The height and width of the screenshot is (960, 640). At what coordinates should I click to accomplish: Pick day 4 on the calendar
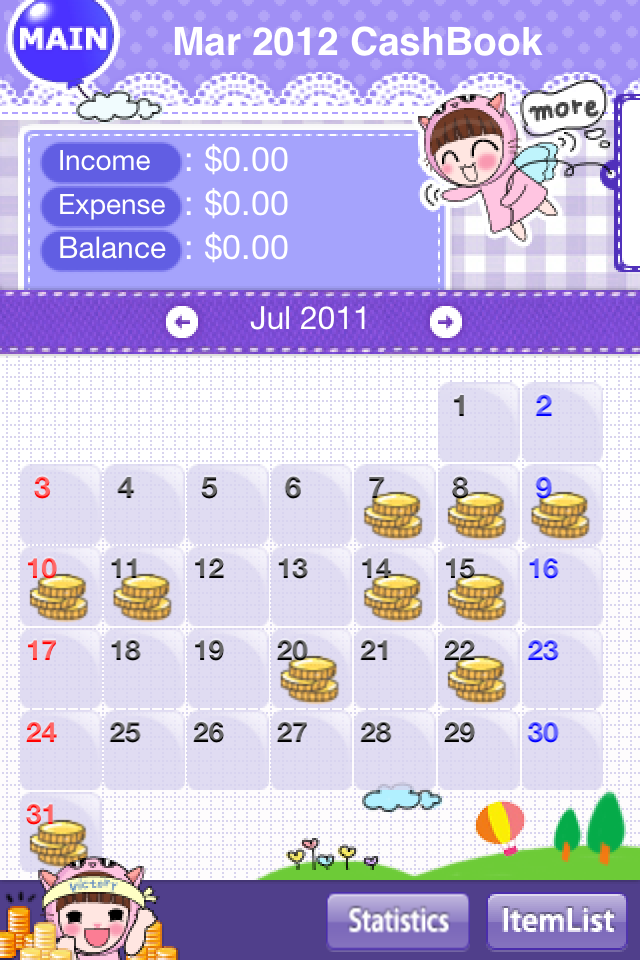142,504
